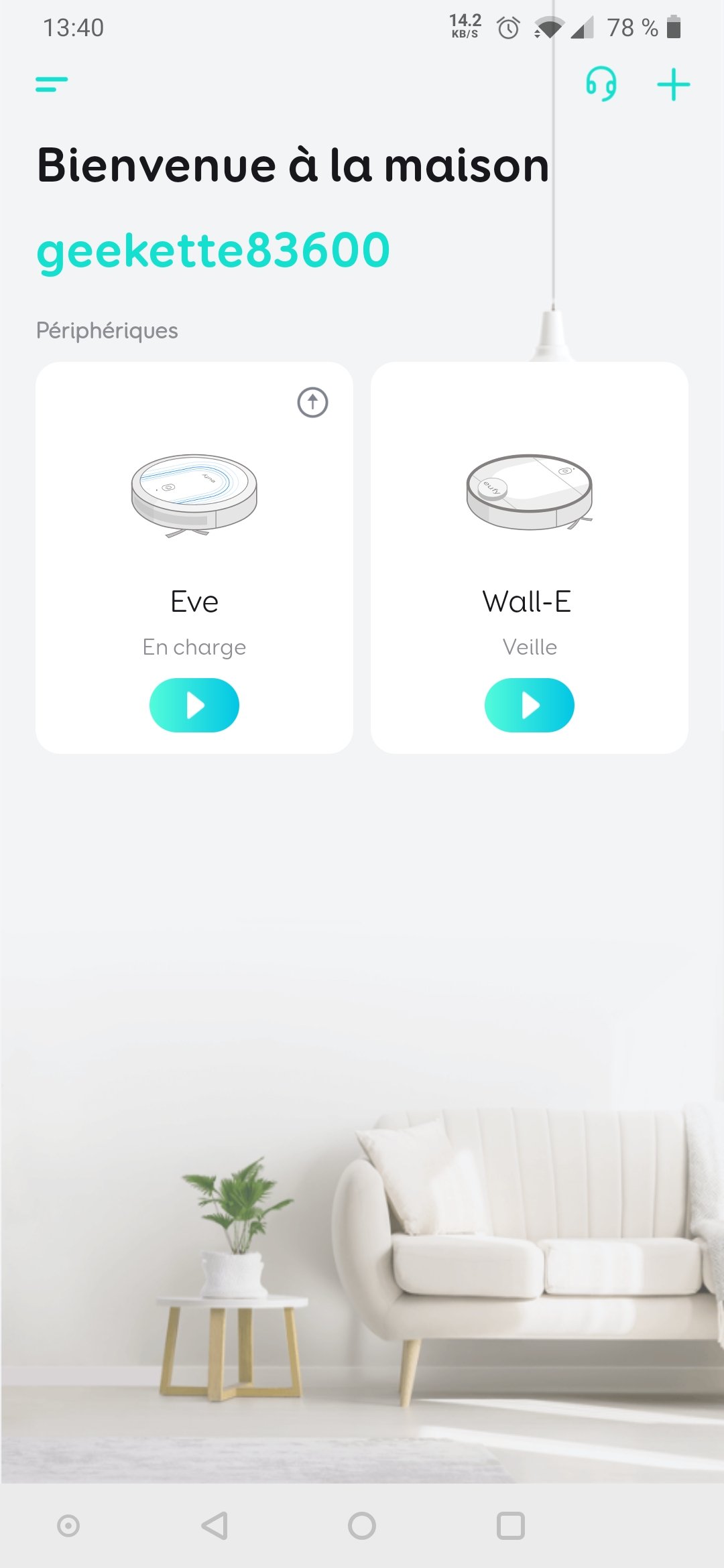This screenshot has width=724, height=1568.
Task: Go back using the system back button
Action: click(x=215, y=1526)
